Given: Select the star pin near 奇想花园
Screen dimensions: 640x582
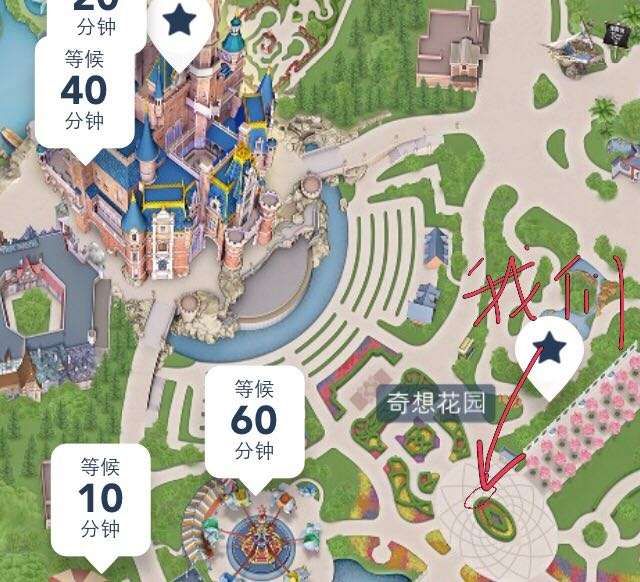Looking at the screenshot, I should pos(550,350).
